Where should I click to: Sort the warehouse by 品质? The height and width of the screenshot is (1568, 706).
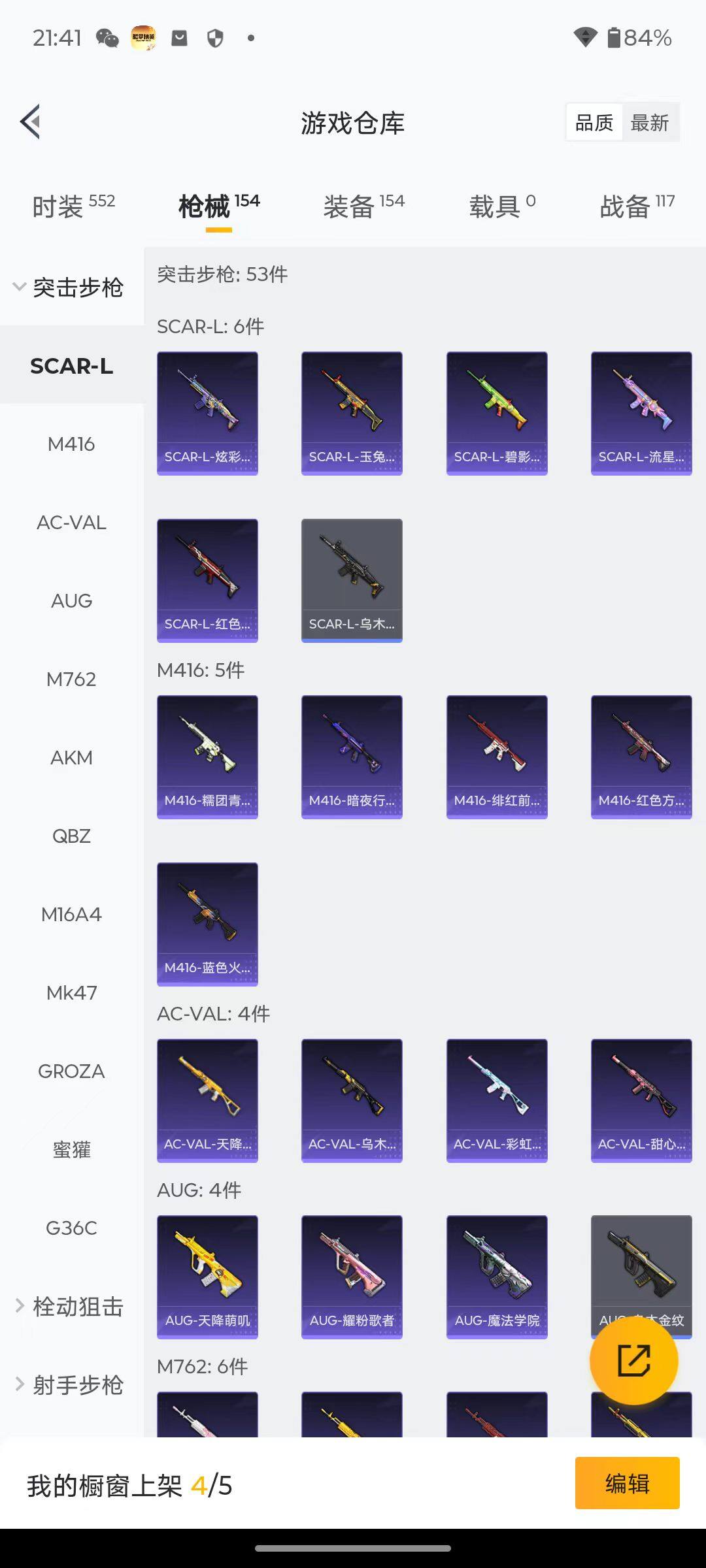594,122
